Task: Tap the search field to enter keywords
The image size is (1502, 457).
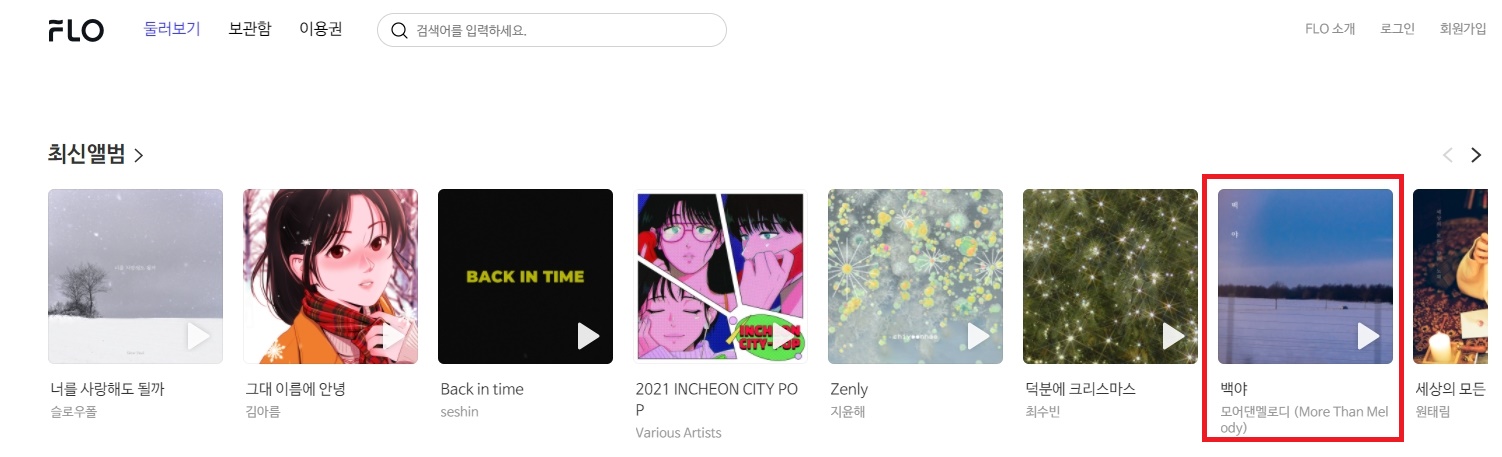Action: [x=560, y=30]
